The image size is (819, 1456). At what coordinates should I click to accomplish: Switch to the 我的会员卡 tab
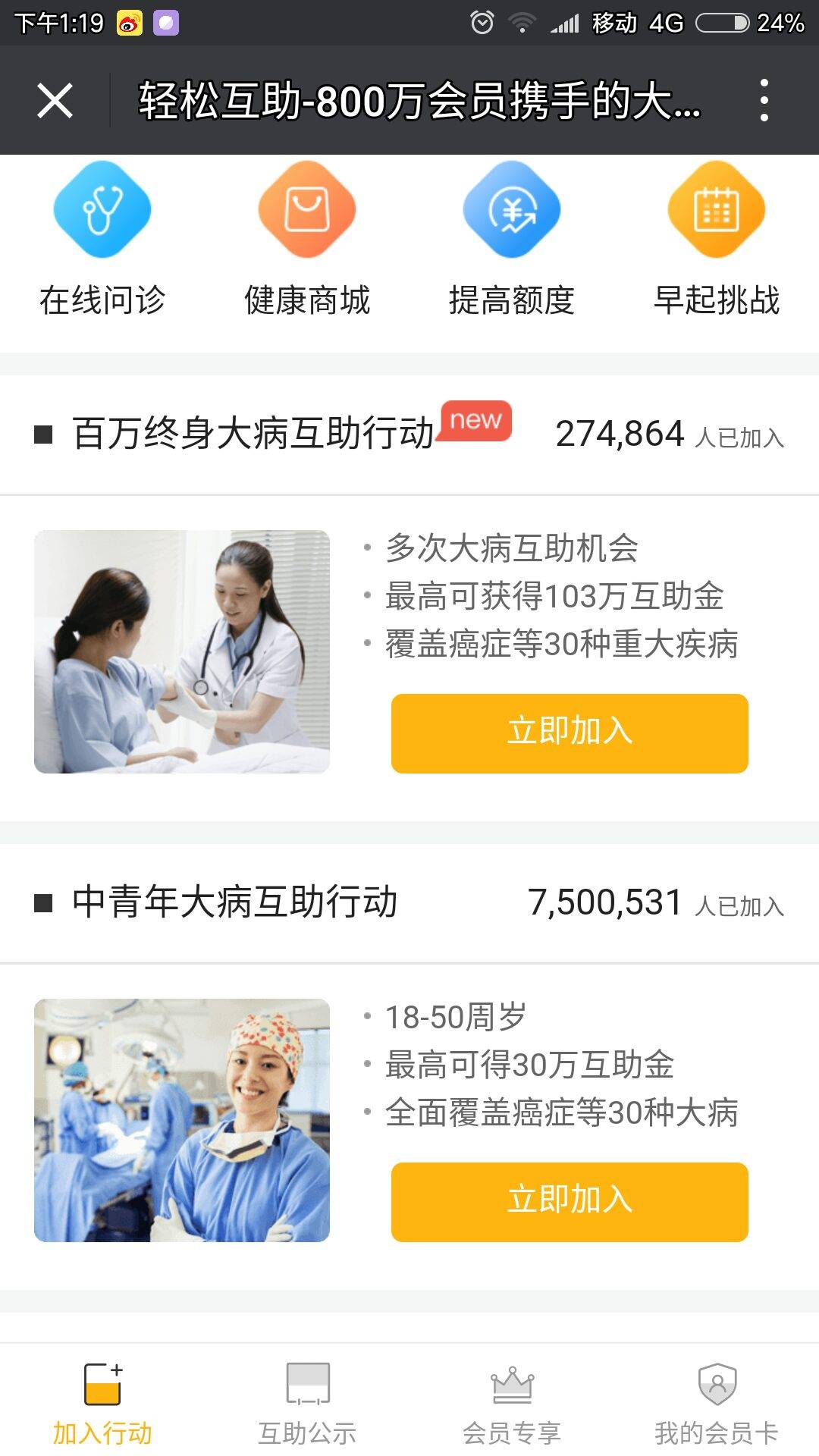tap(717, 1401)
